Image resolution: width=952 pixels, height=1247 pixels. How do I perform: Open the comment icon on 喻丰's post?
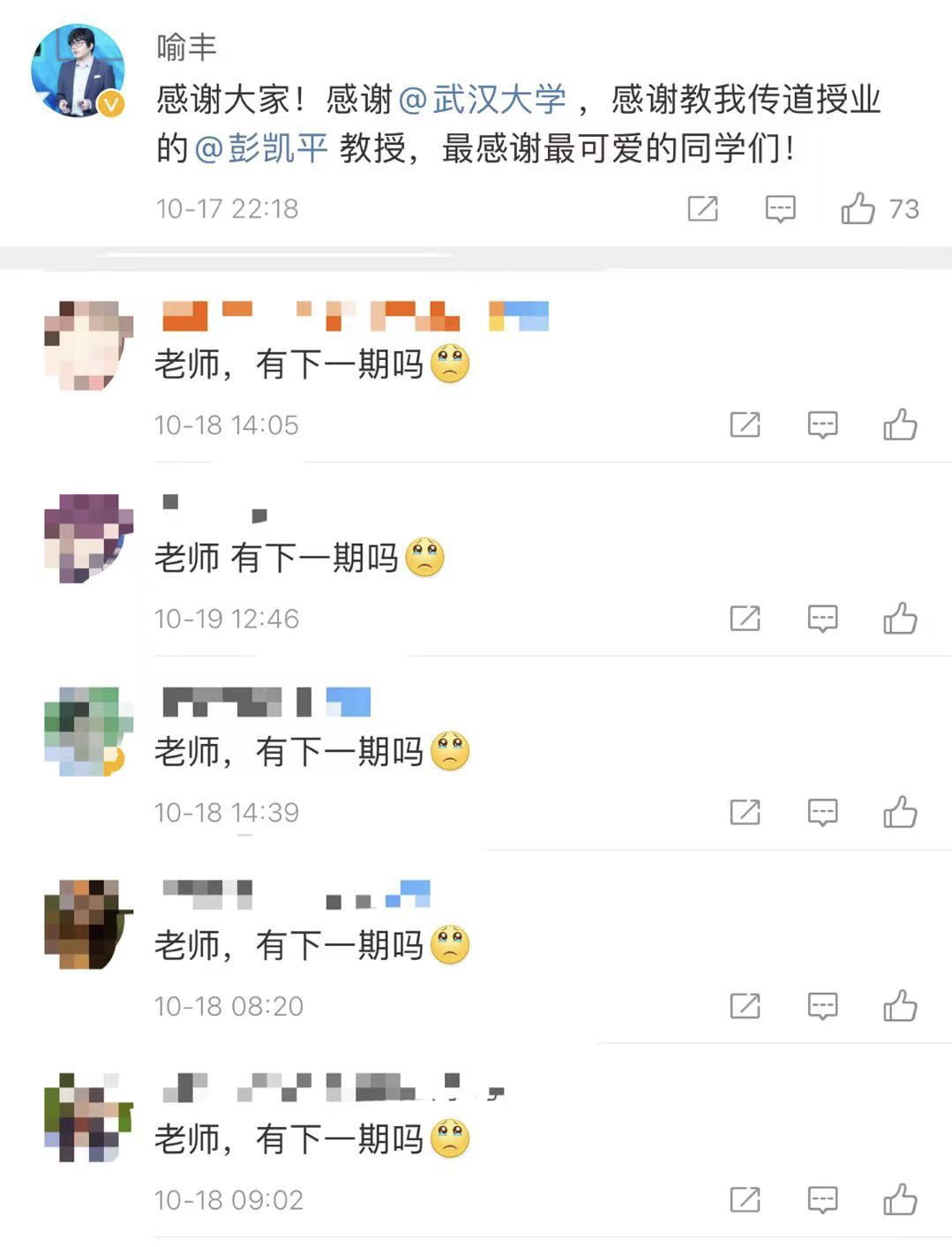coord(778,208)
